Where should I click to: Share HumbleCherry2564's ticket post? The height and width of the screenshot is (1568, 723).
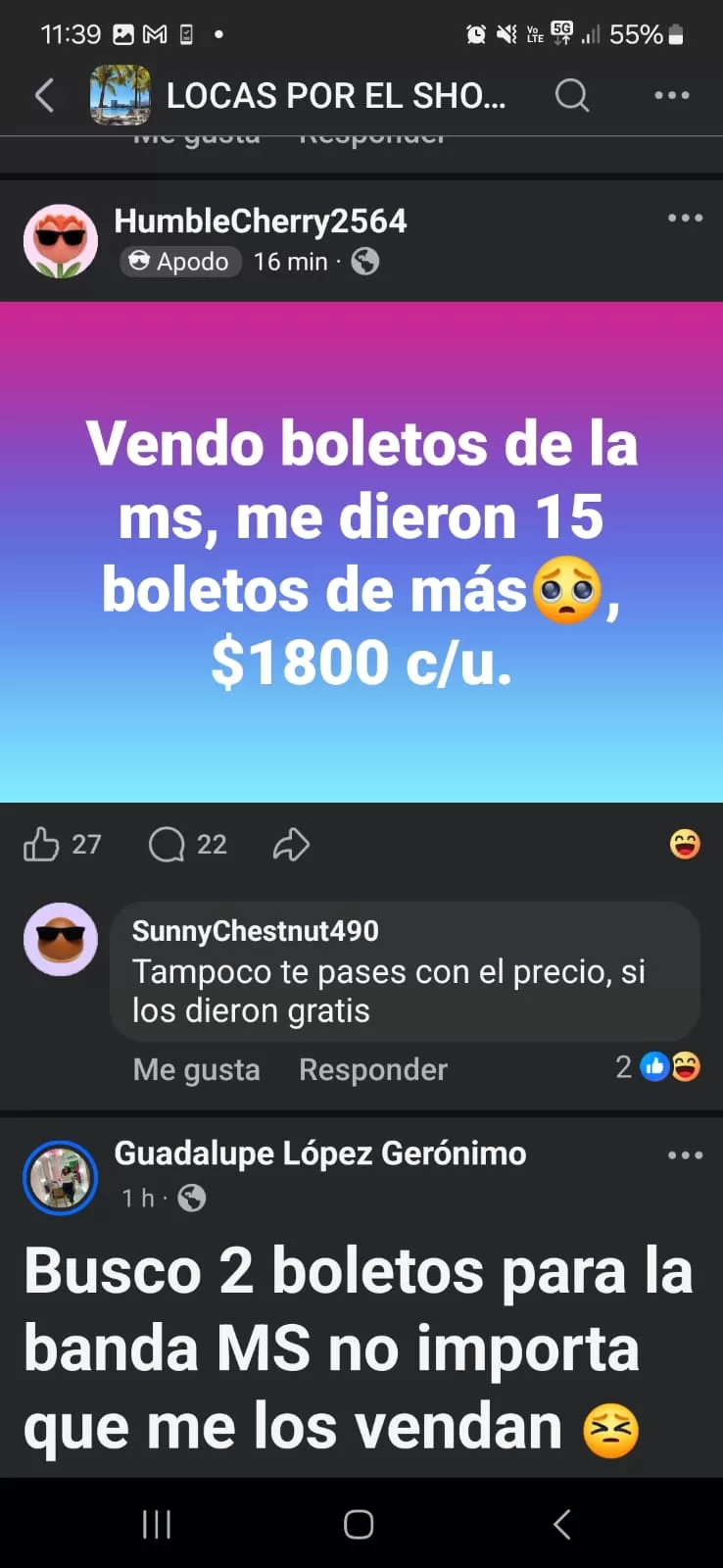[291, 844]
